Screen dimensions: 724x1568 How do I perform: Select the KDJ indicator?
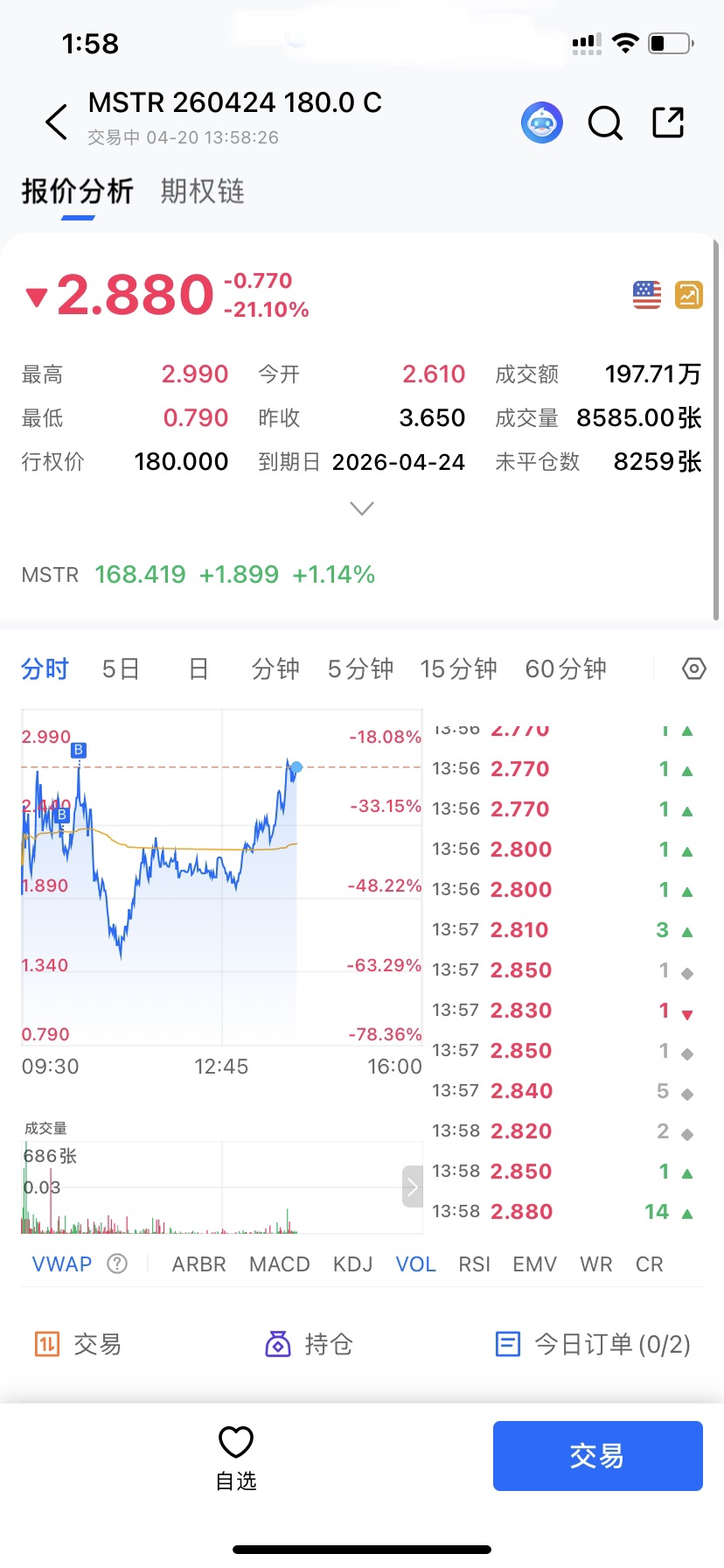352,1264
